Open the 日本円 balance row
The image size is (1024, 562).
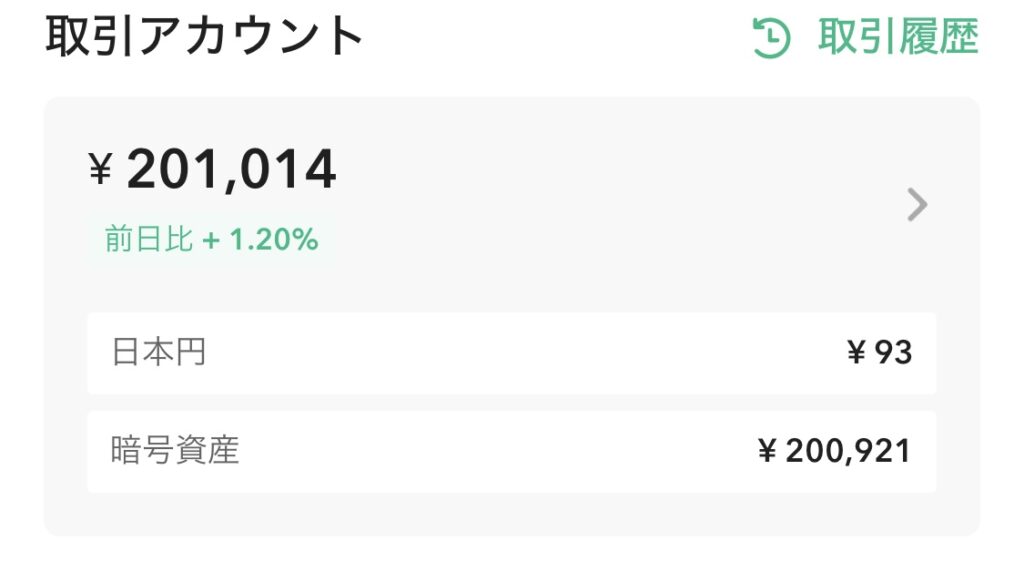(x=511, y=353)
